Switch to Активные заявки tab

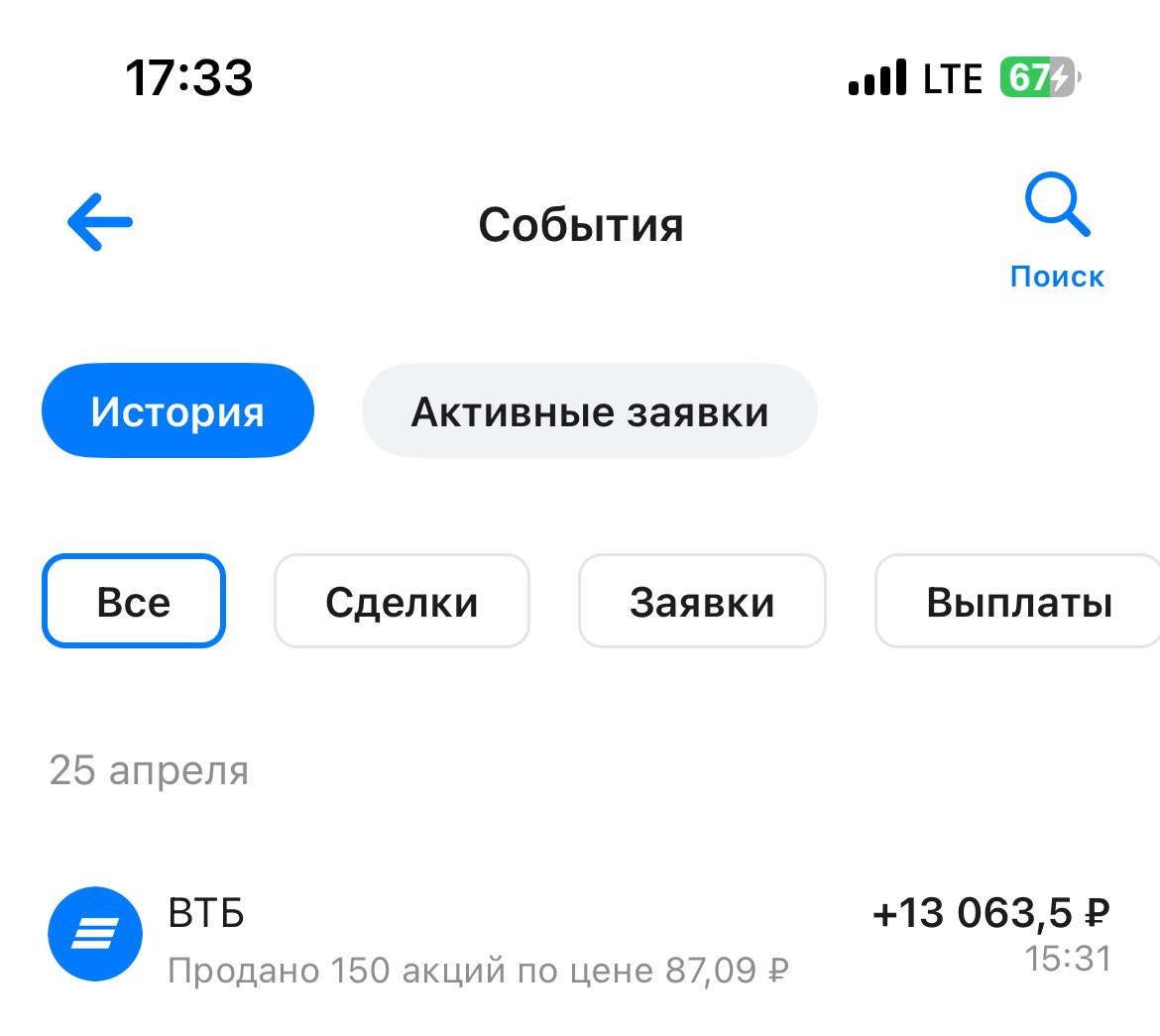(589, 411)
